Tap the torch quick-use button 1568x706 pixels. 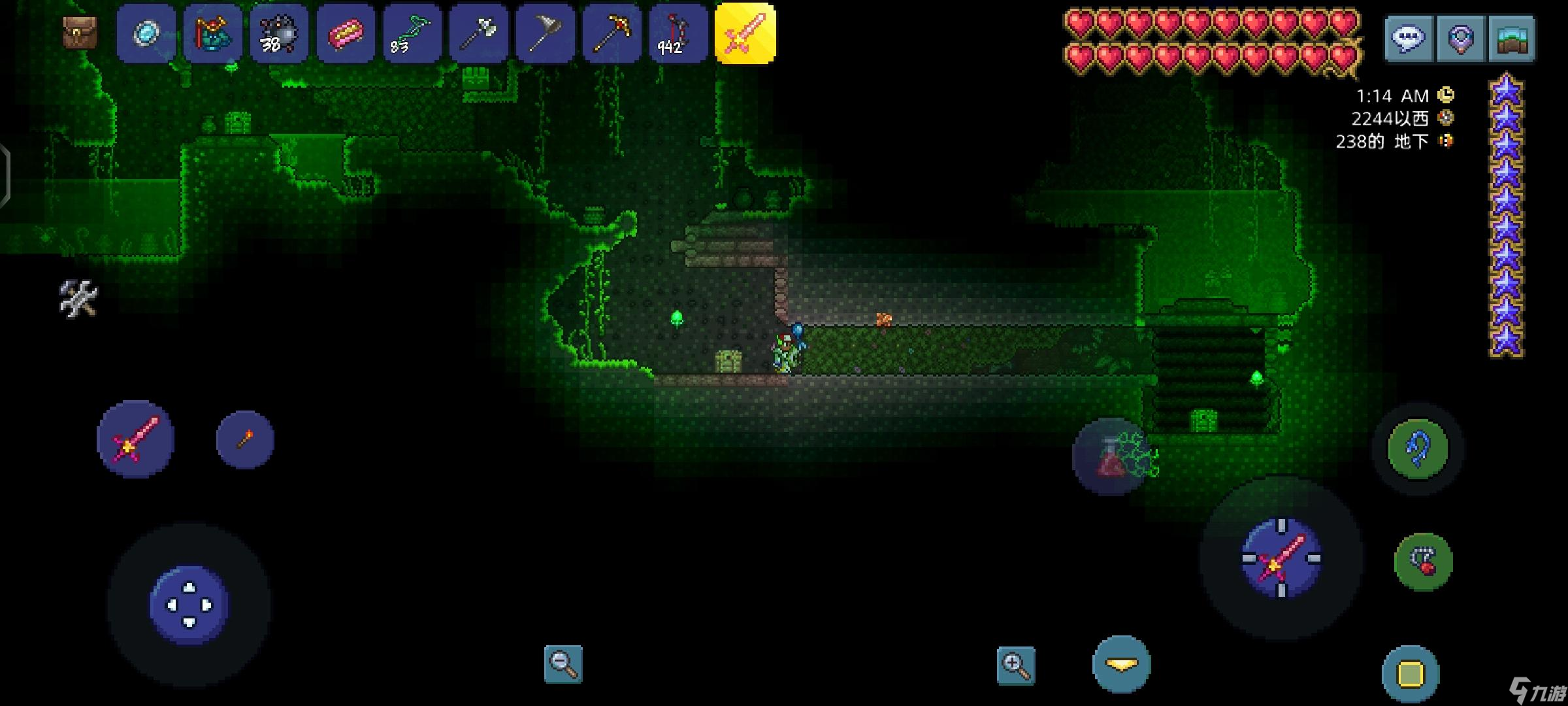245,440
